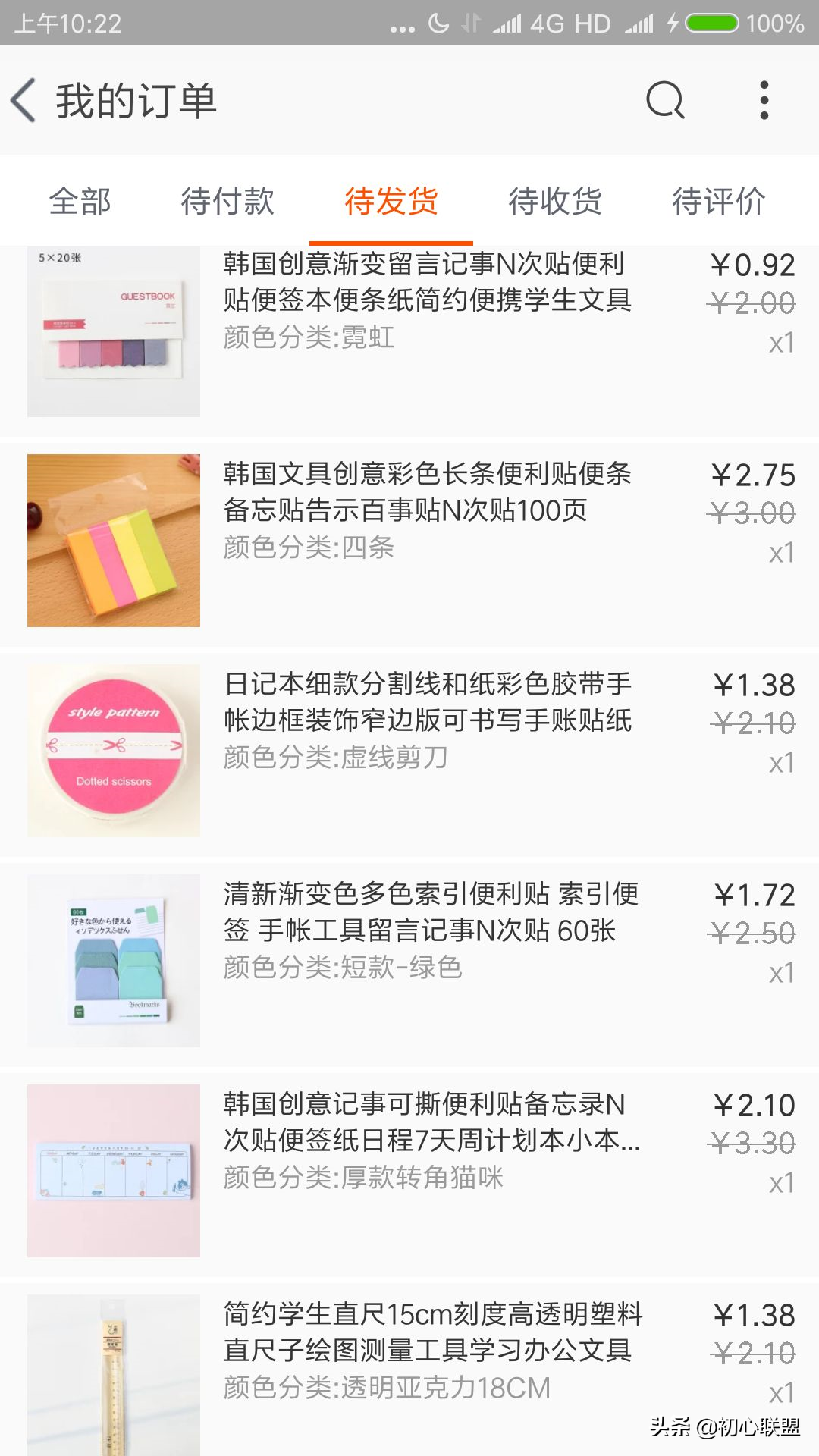Image resolution: width=819 pixels, height=1456 pixels.
Task: Switch to the 待评价 tab
Action: pos(719,201)
